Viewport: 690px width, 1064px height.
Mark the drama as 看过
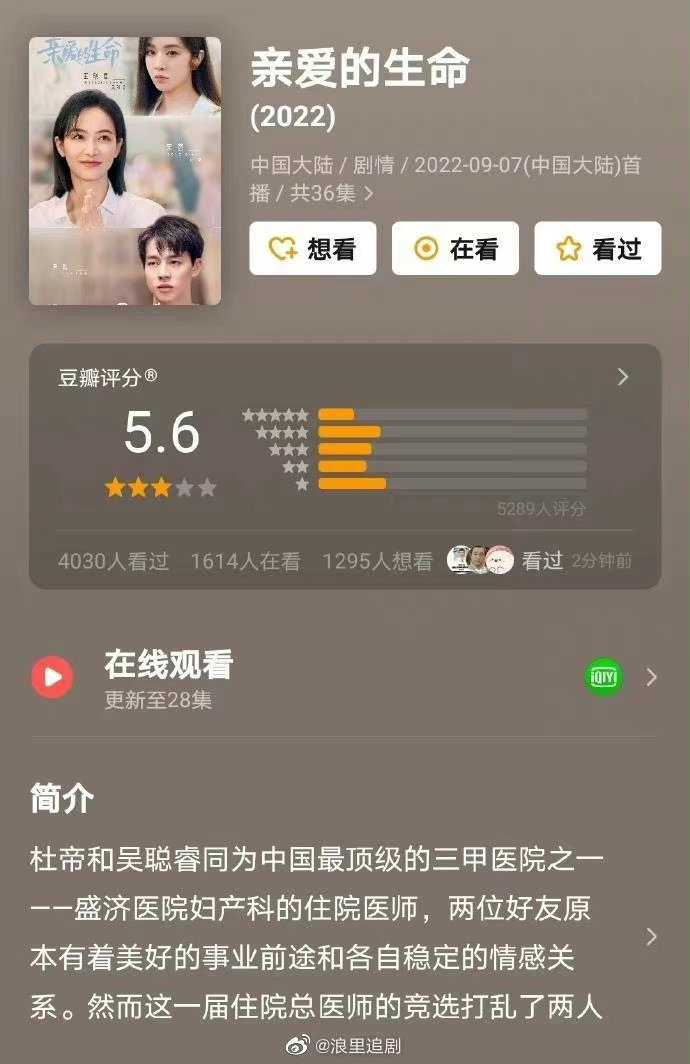click(x=598, y=248)
